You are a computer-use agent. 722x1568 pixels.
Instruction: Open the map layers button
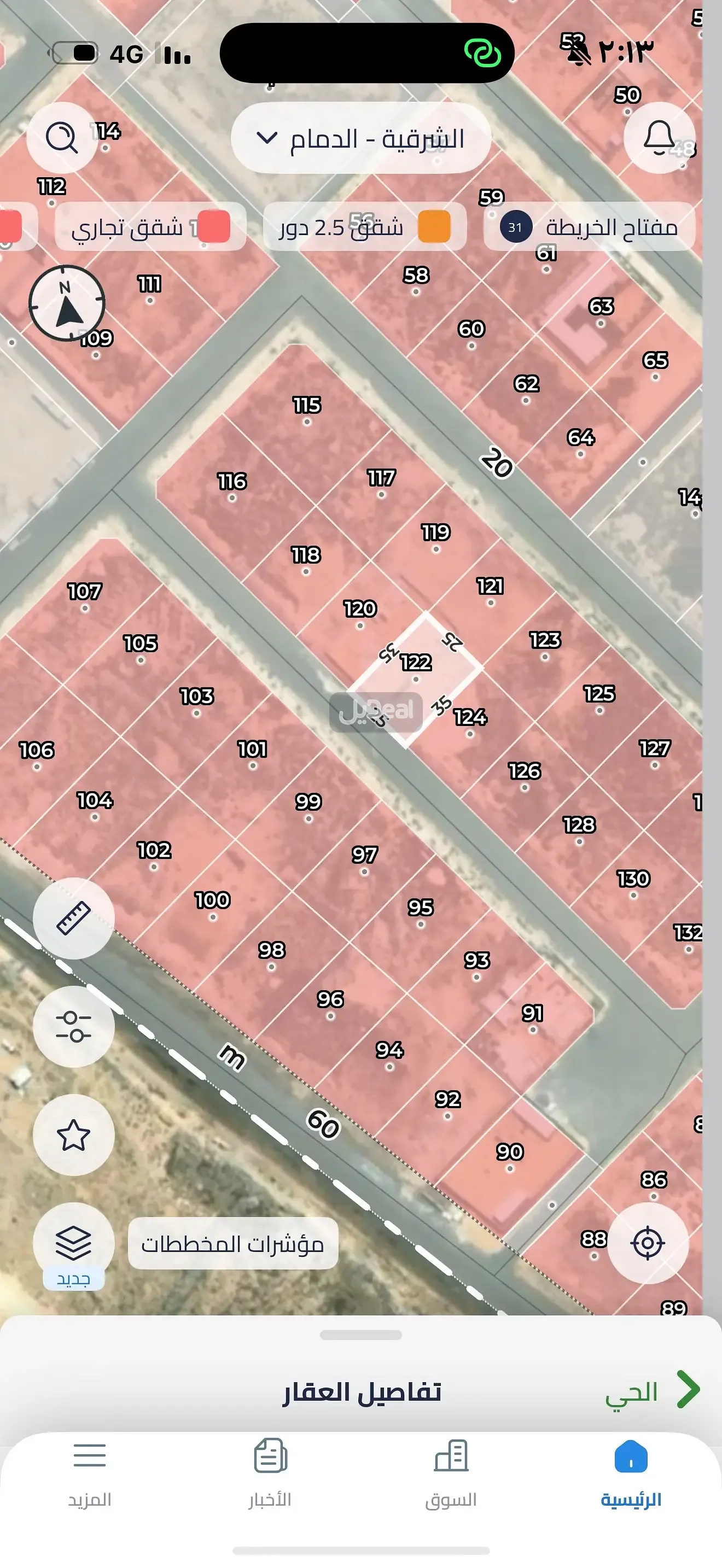[x=73, y=1242]
